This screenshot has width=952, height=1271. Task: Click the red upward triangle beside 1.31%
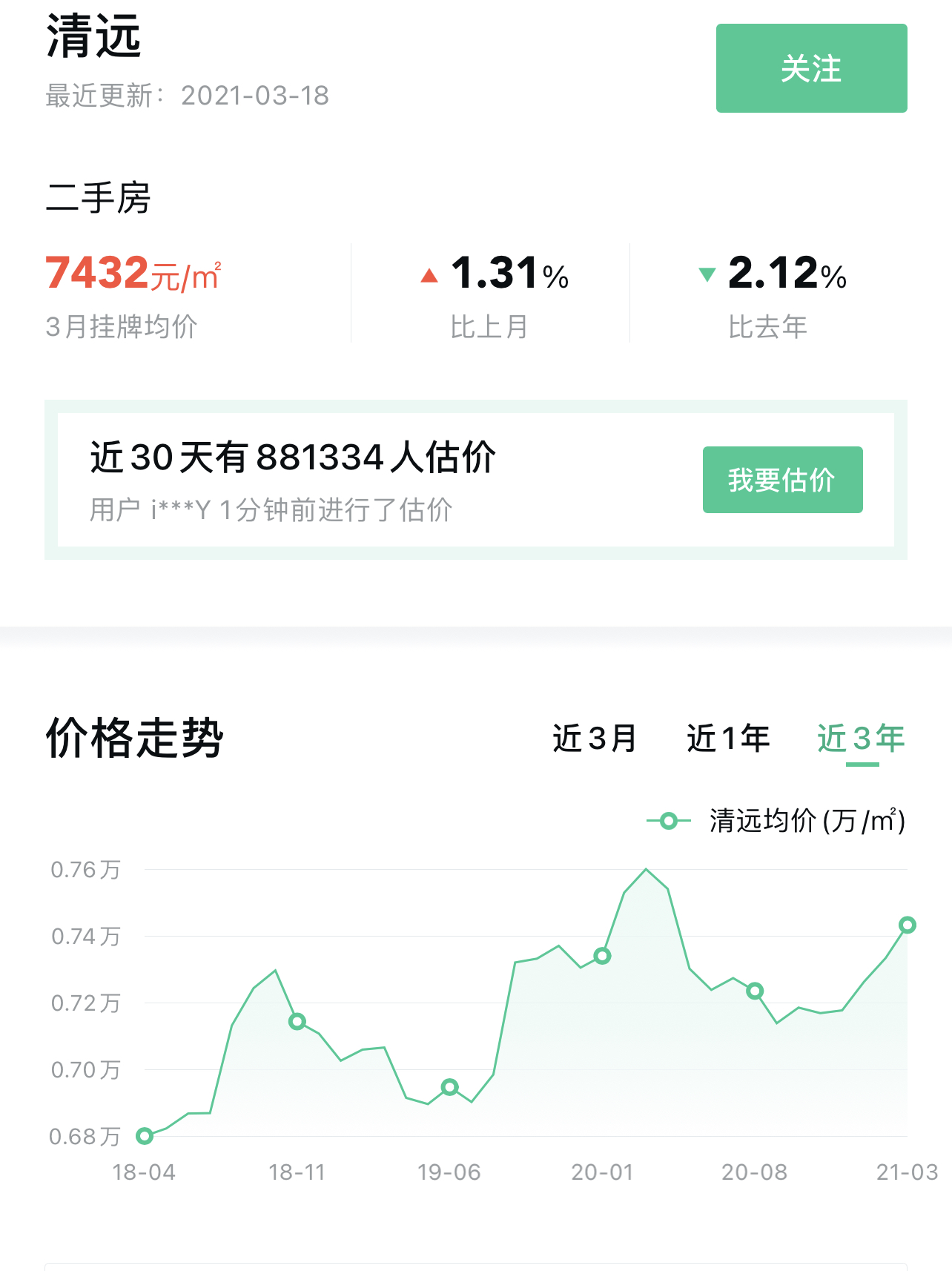431,274
